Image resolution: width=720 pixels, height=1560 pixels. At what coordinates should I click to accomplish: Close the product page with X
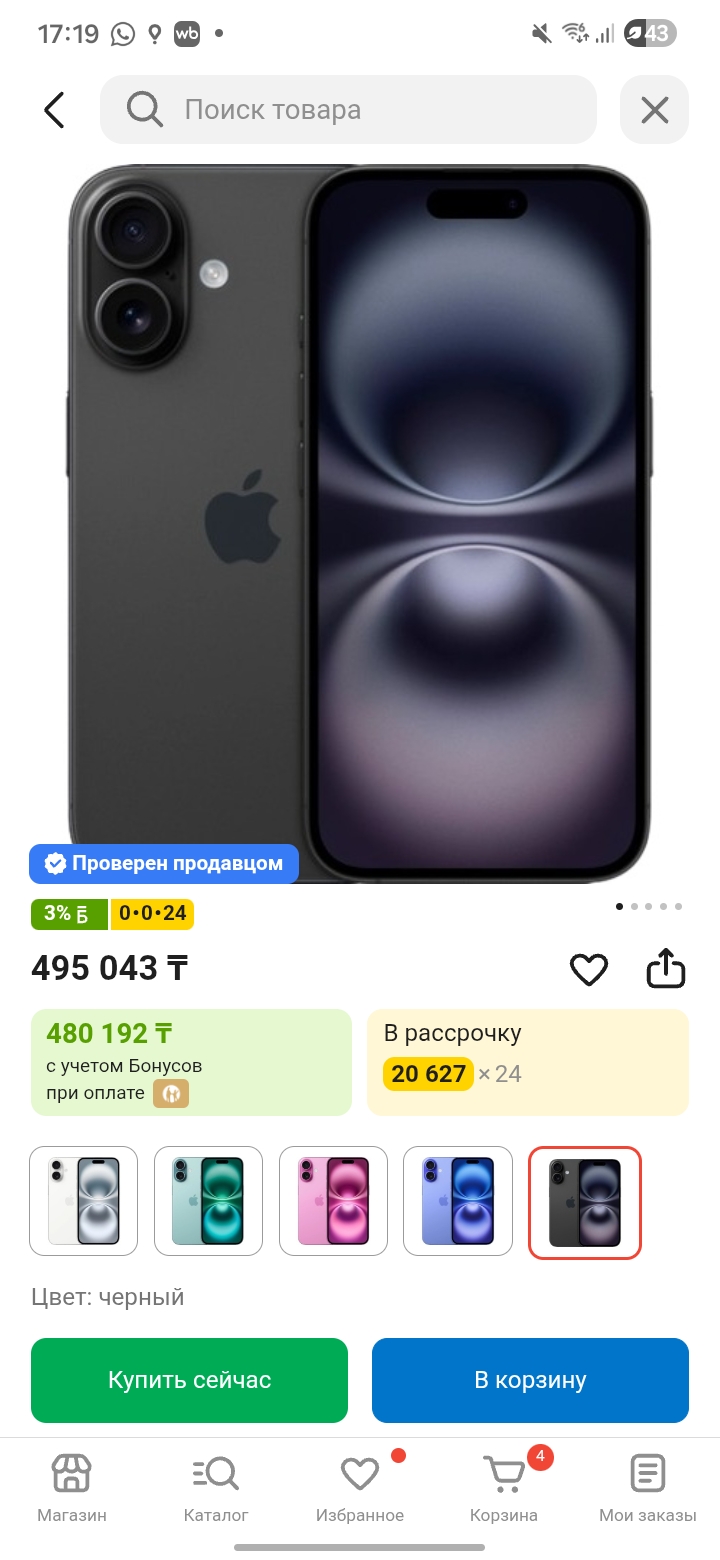654,110
